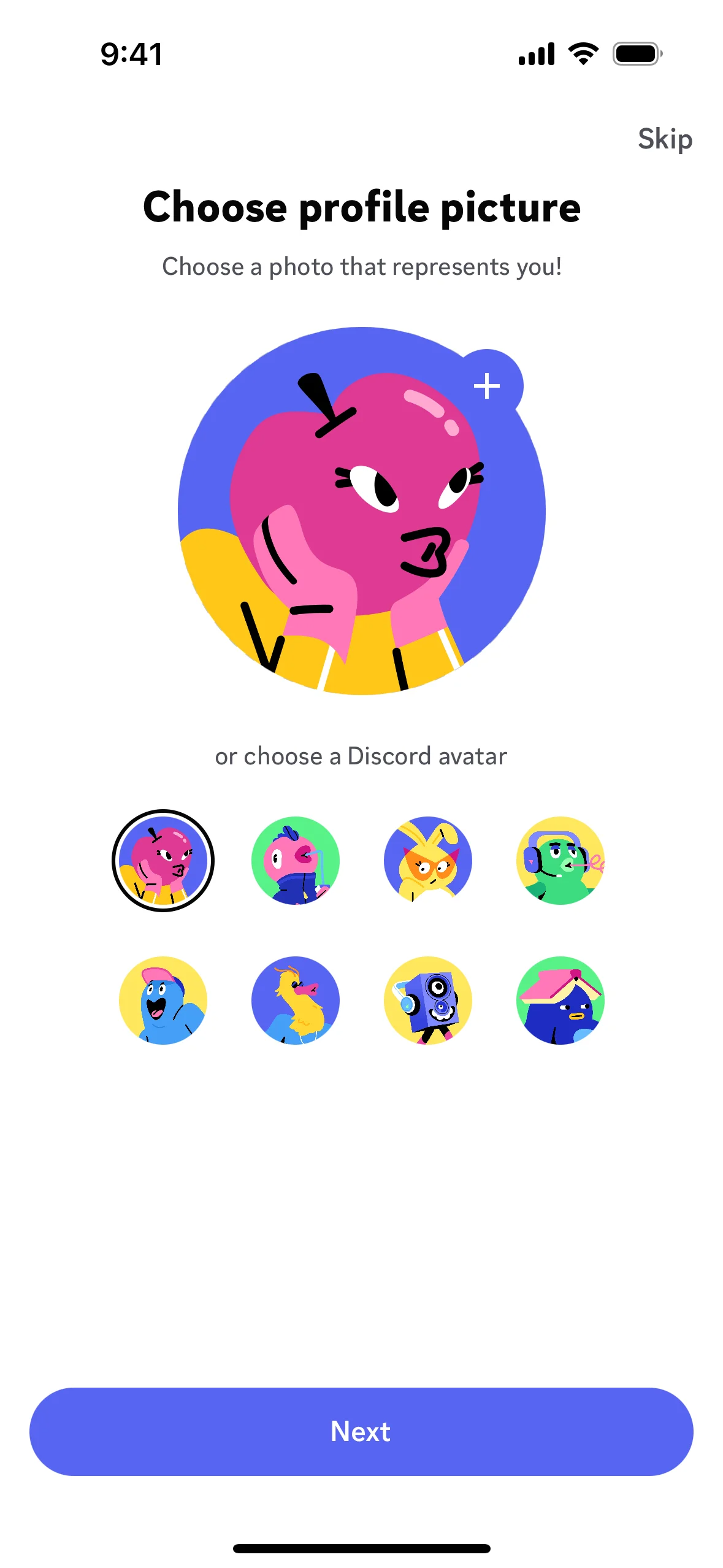Skip choosing a profile picture
This screenshot has width=723, height=1568.
pyautogui.click(x=665, y=139)
